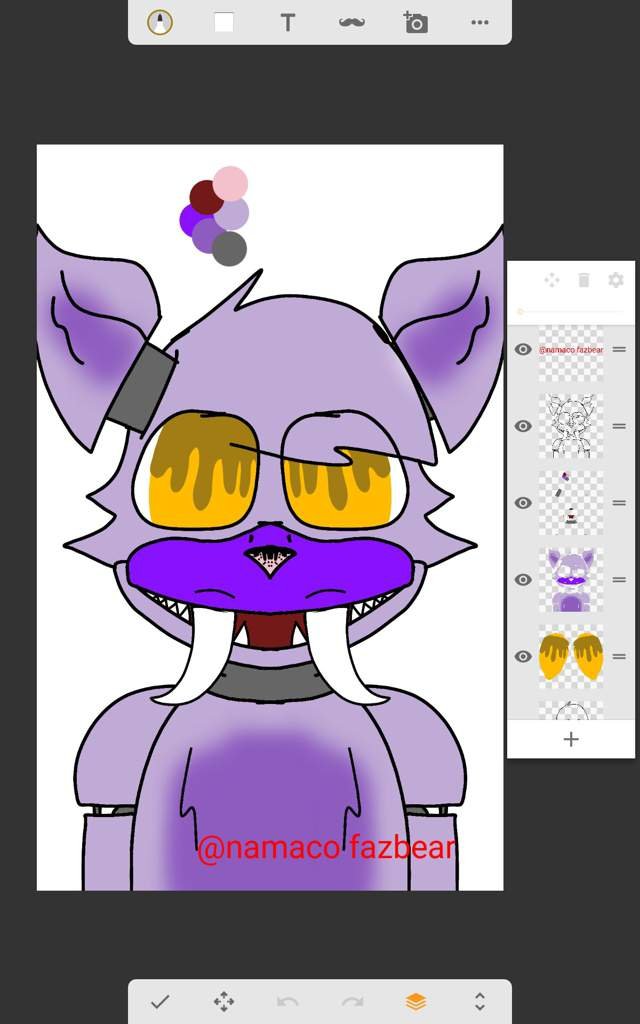Toggle the orange layers panel button
The height and width of the screenshot is (1024, 640).
click(416, 1001)
